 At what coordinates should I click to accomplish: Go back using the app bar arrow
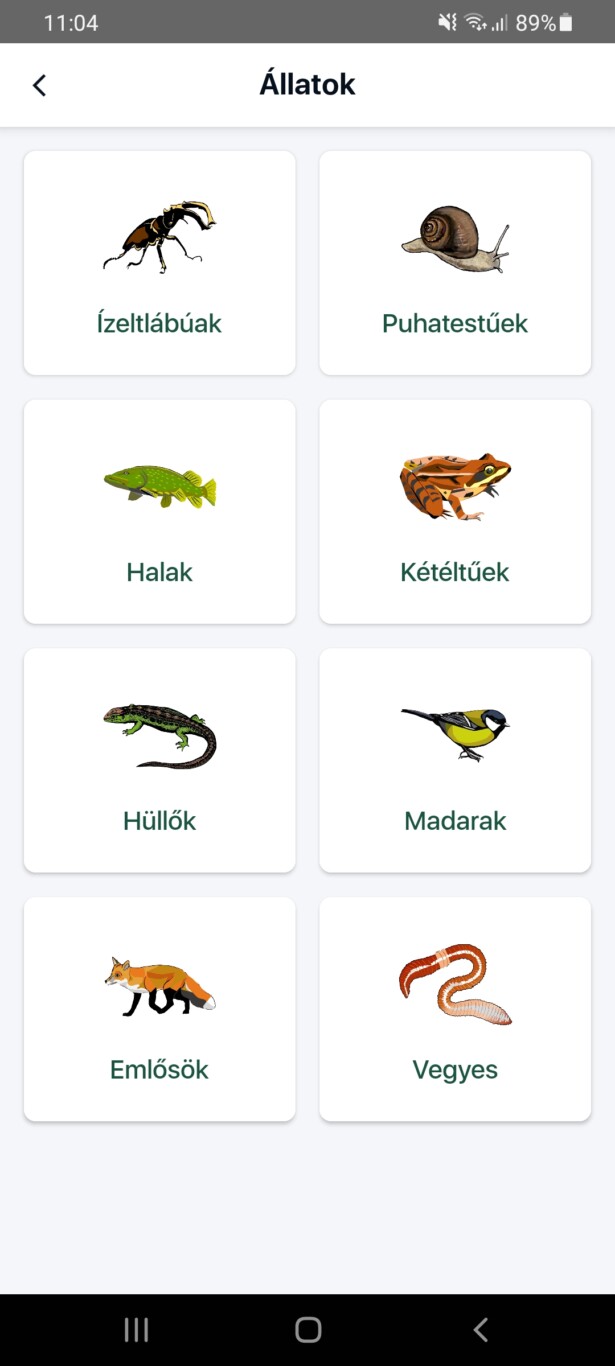(39, 86)
